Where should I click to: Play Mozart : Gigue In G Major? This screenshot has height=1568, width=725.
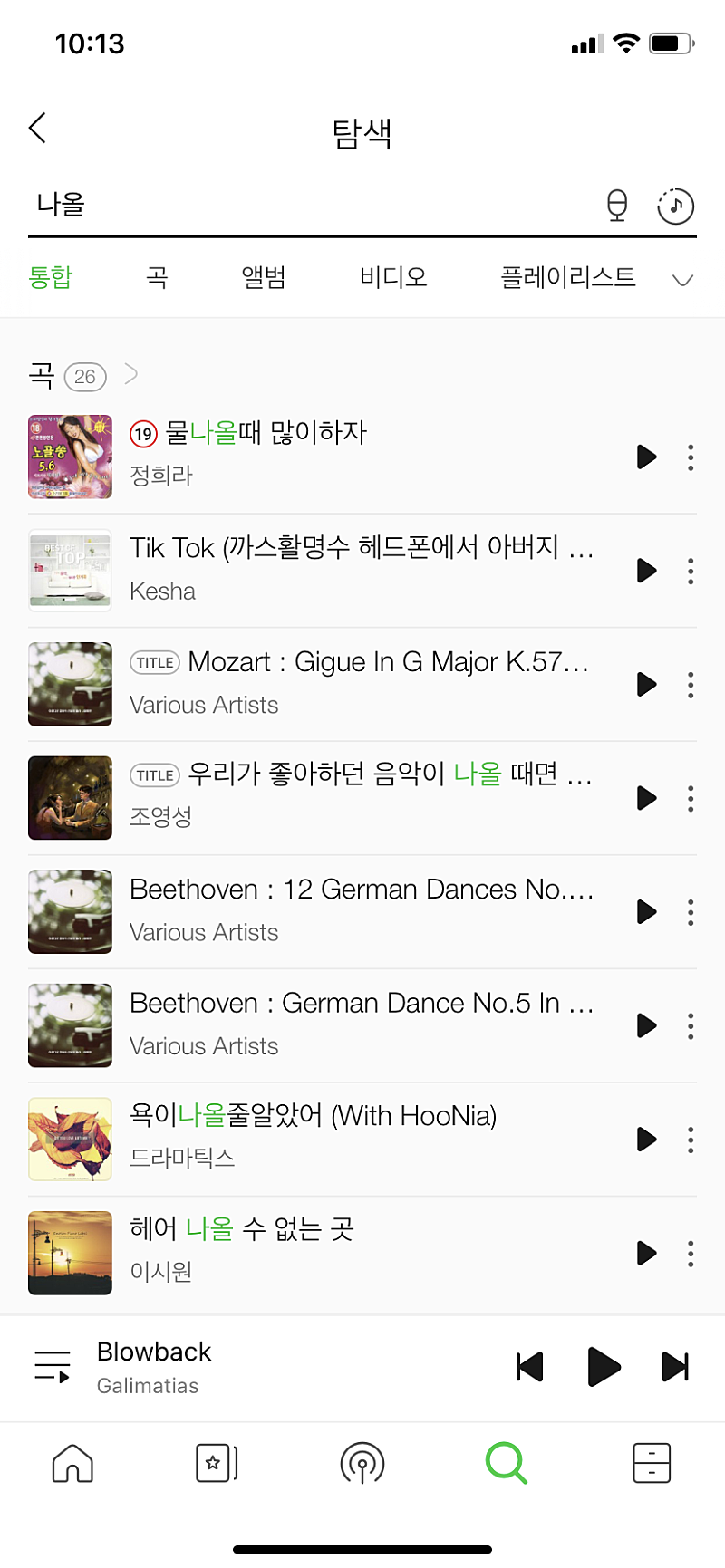coord(646,685)
